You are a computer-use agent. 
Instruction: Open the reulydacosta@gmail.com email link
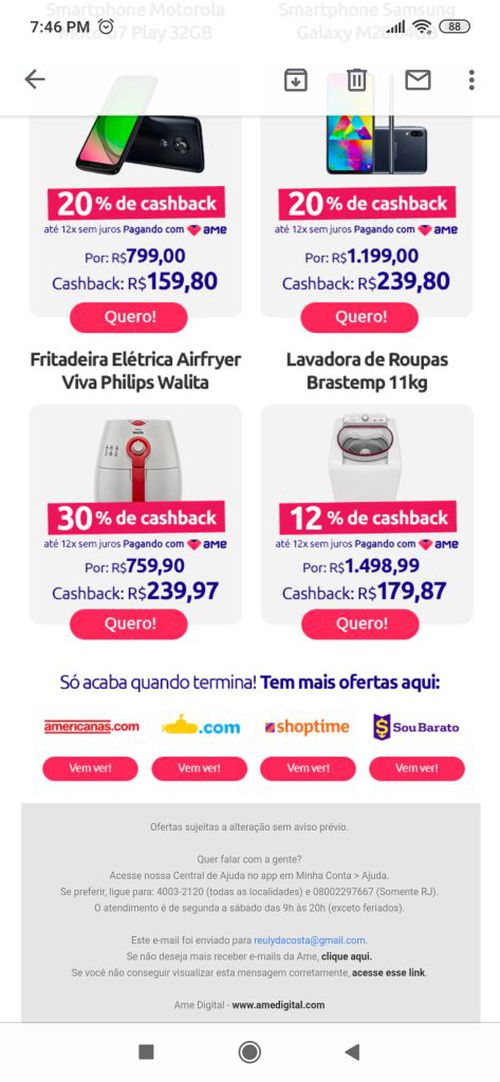(x=310, y=940)
